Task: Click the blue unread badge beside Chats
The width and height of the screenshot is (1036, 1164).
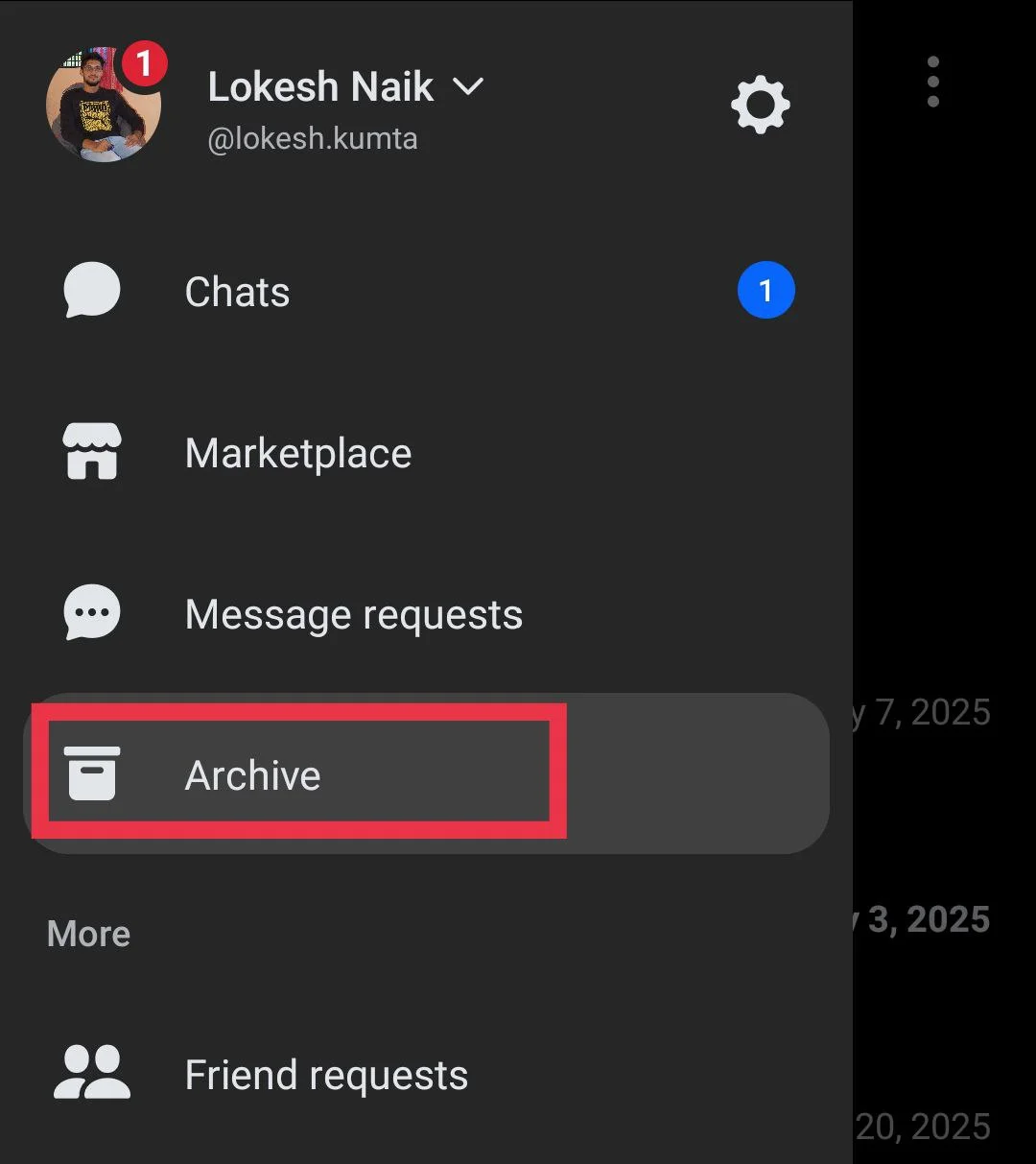Action: click(765, 290)
